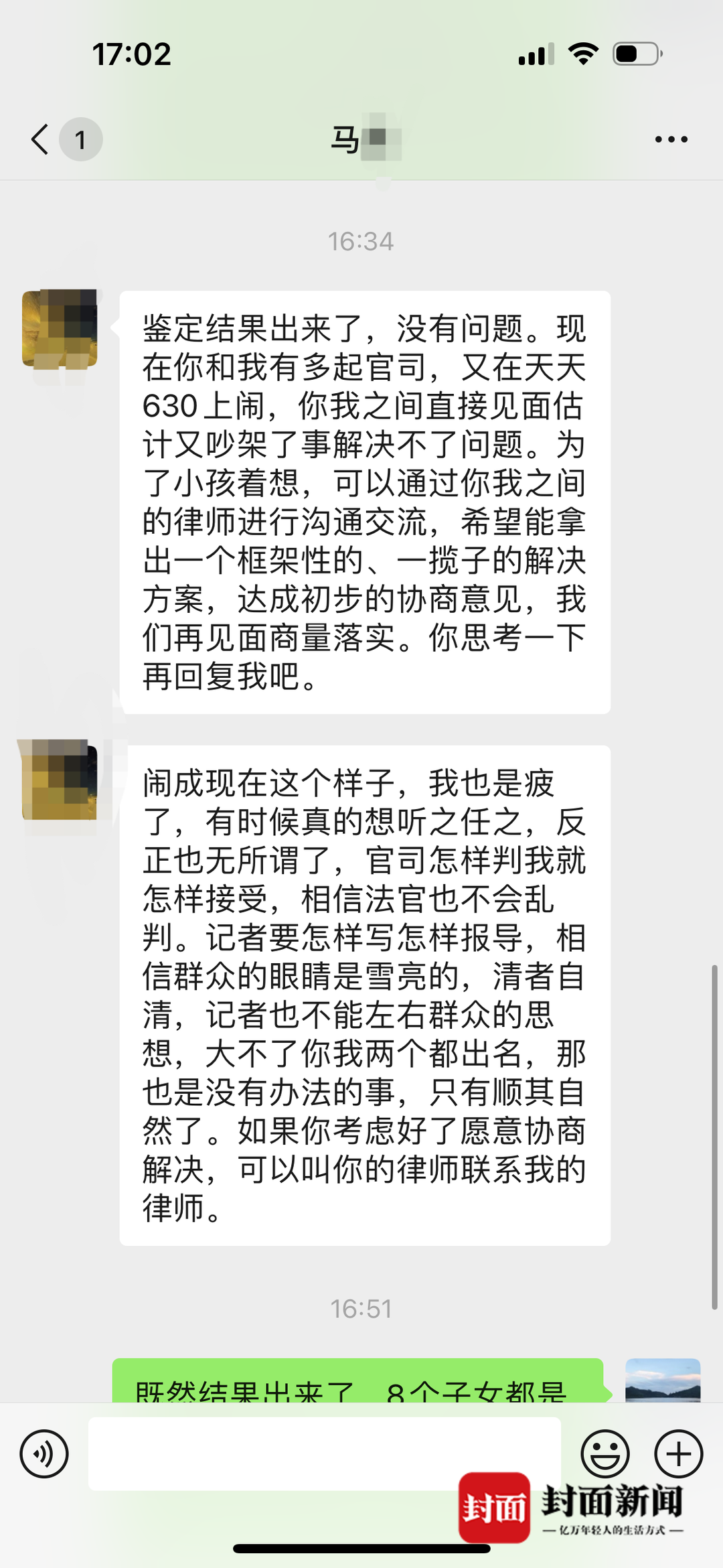Go back to the chat list

tap(42, 139)
